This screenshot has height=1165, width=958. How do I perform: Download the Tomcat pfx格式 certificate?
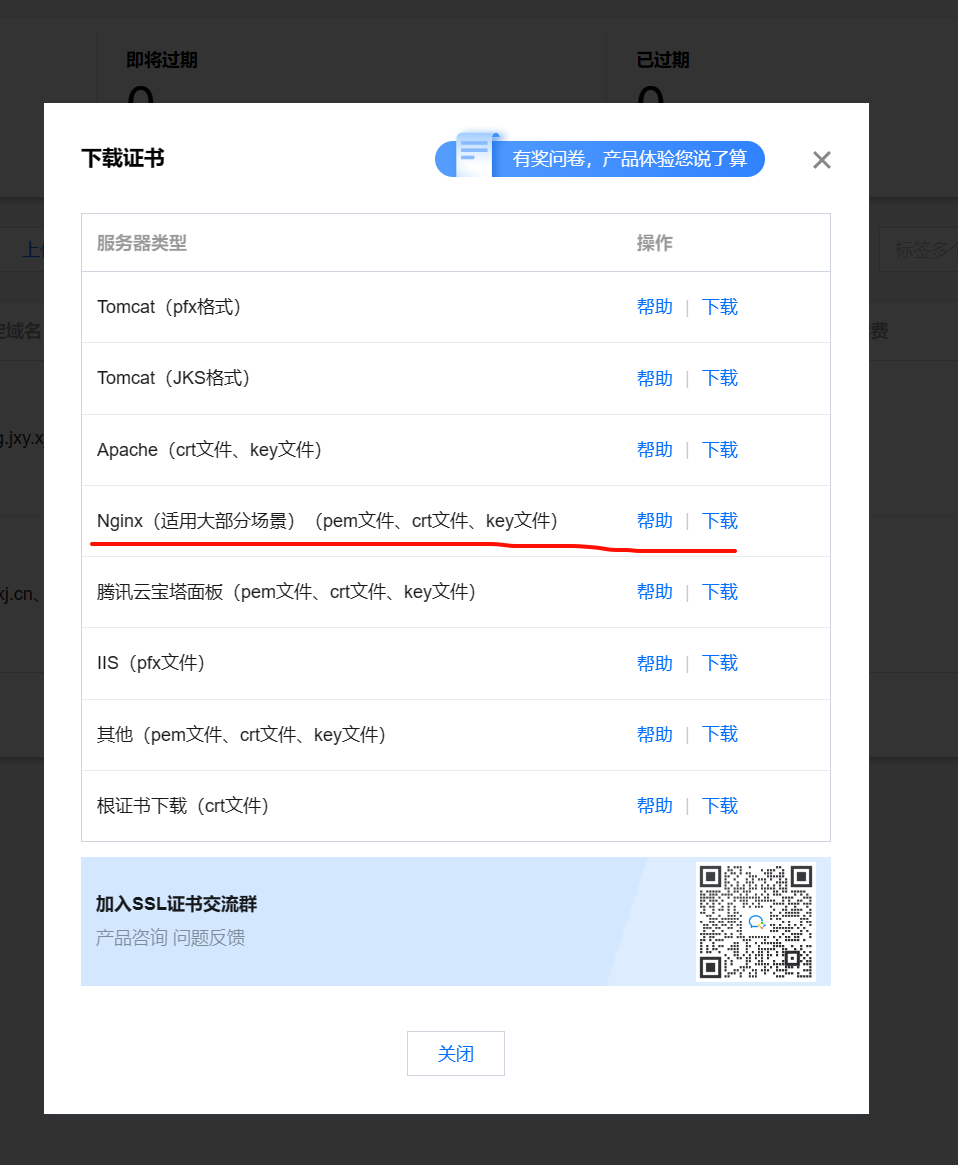pyautogui.click(x=720, y=307)
